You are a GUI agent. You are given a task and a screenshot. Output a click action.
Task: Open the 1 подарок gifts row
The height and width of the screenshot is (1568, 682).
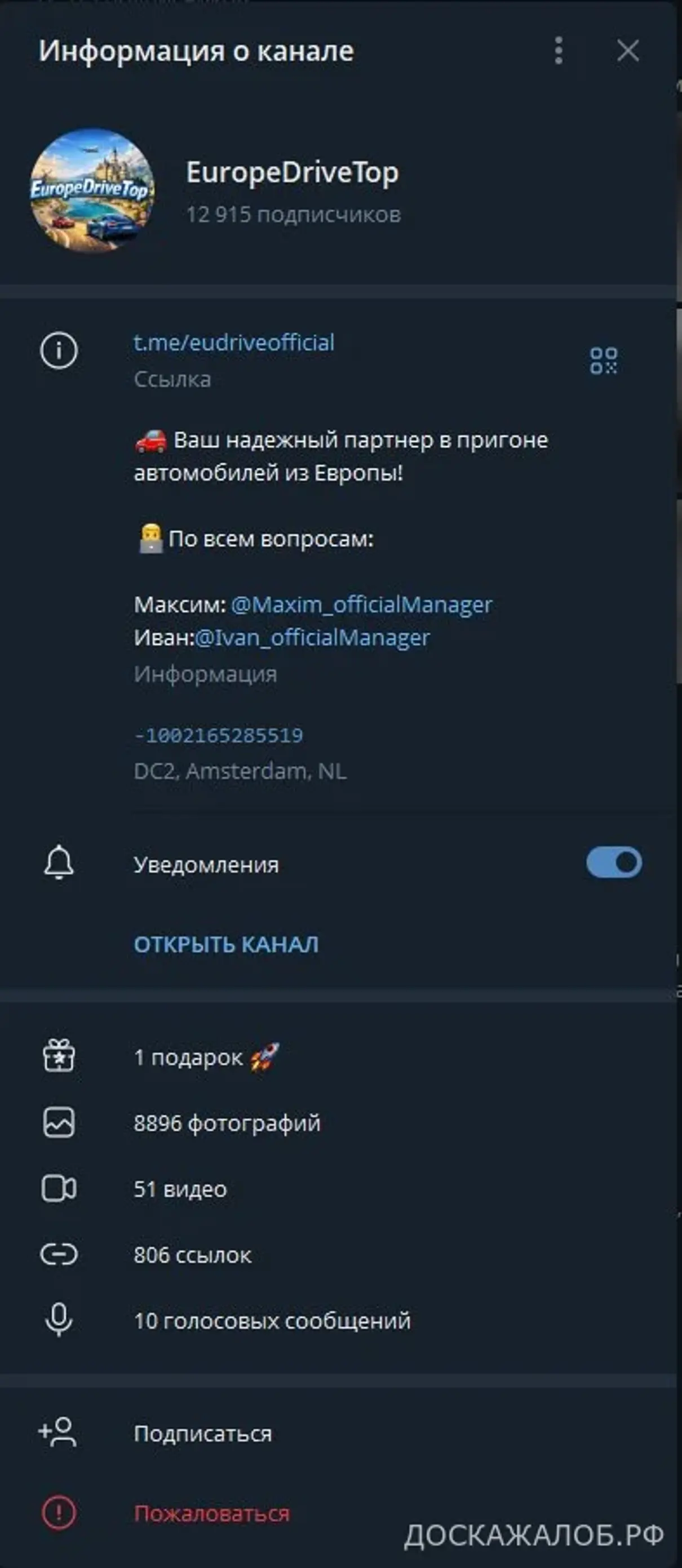pyautogui.click(x=205, y=1058)
